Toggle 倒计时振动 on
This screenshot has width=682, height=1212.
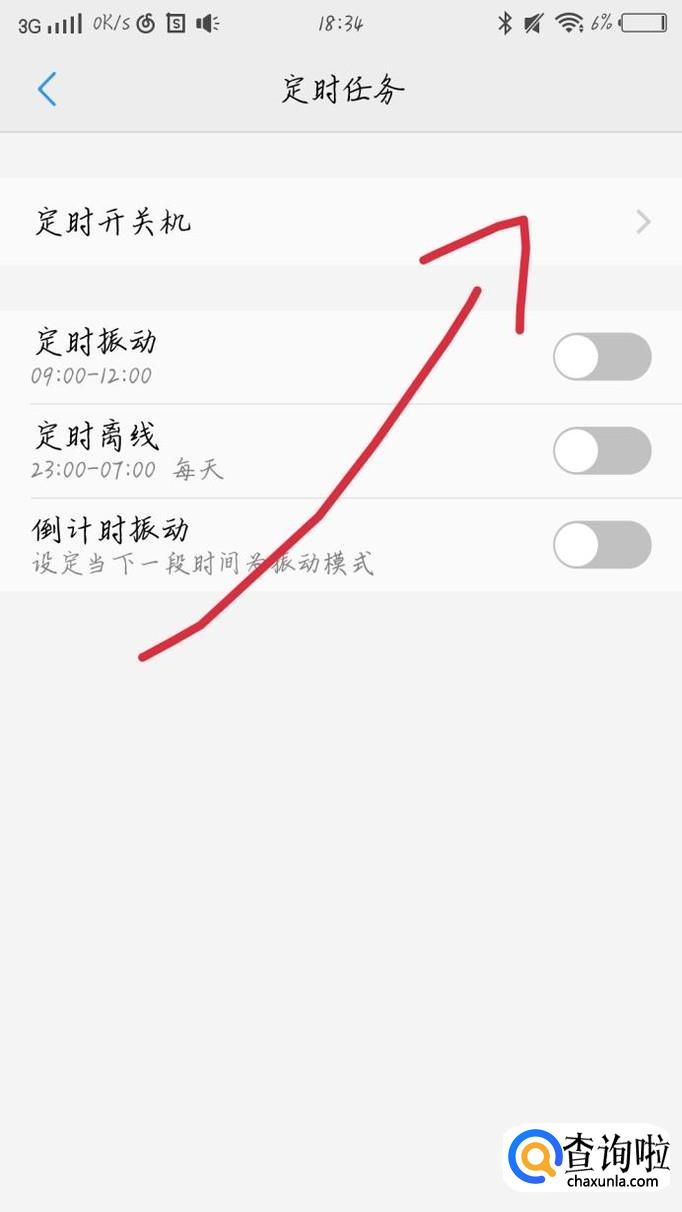click(x=602, y=545)
